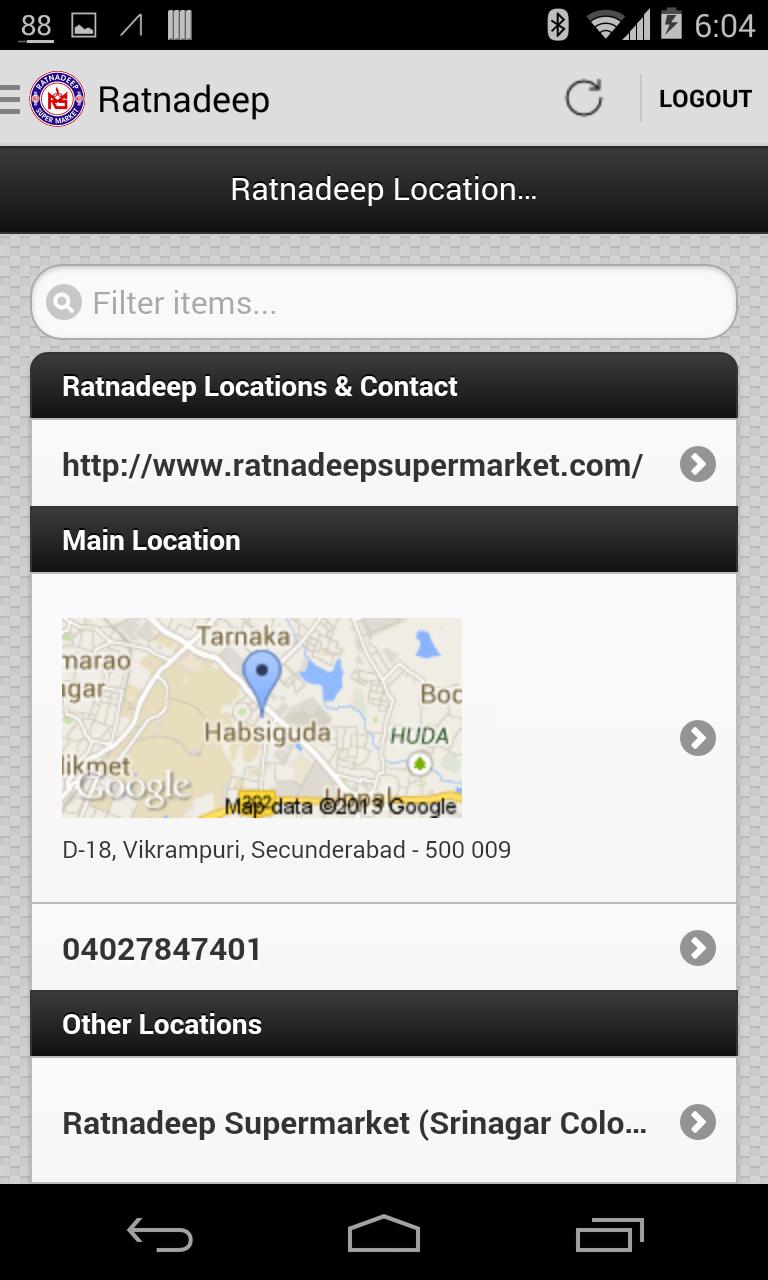This screenshot has height=1280, width=768.
Task: Tap the search magnifier icon
Action: (x=62, y=302)
